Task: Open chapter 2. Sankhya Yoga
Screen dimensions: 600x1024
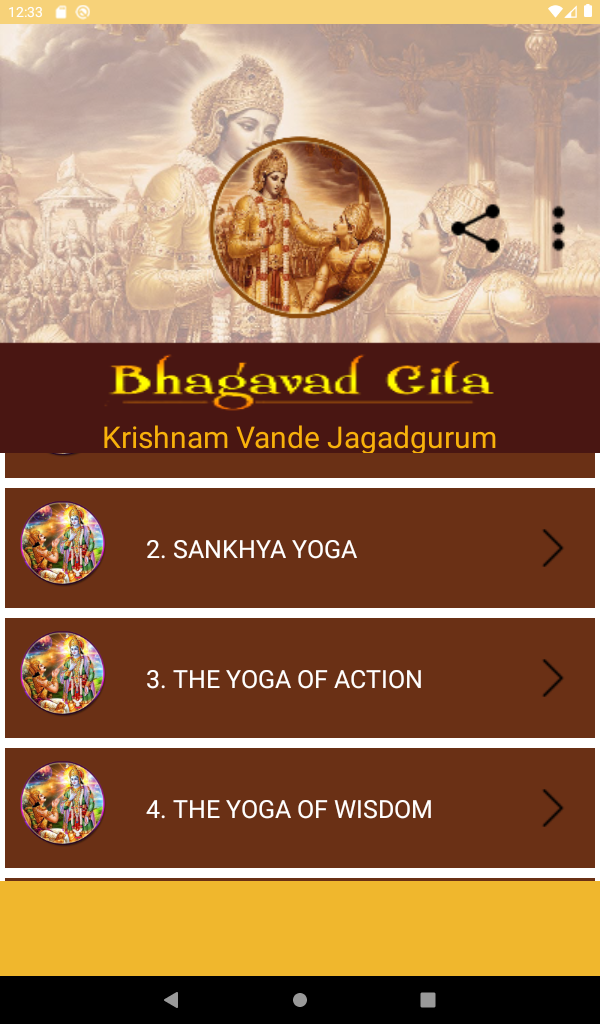Action: coord(300,548)
